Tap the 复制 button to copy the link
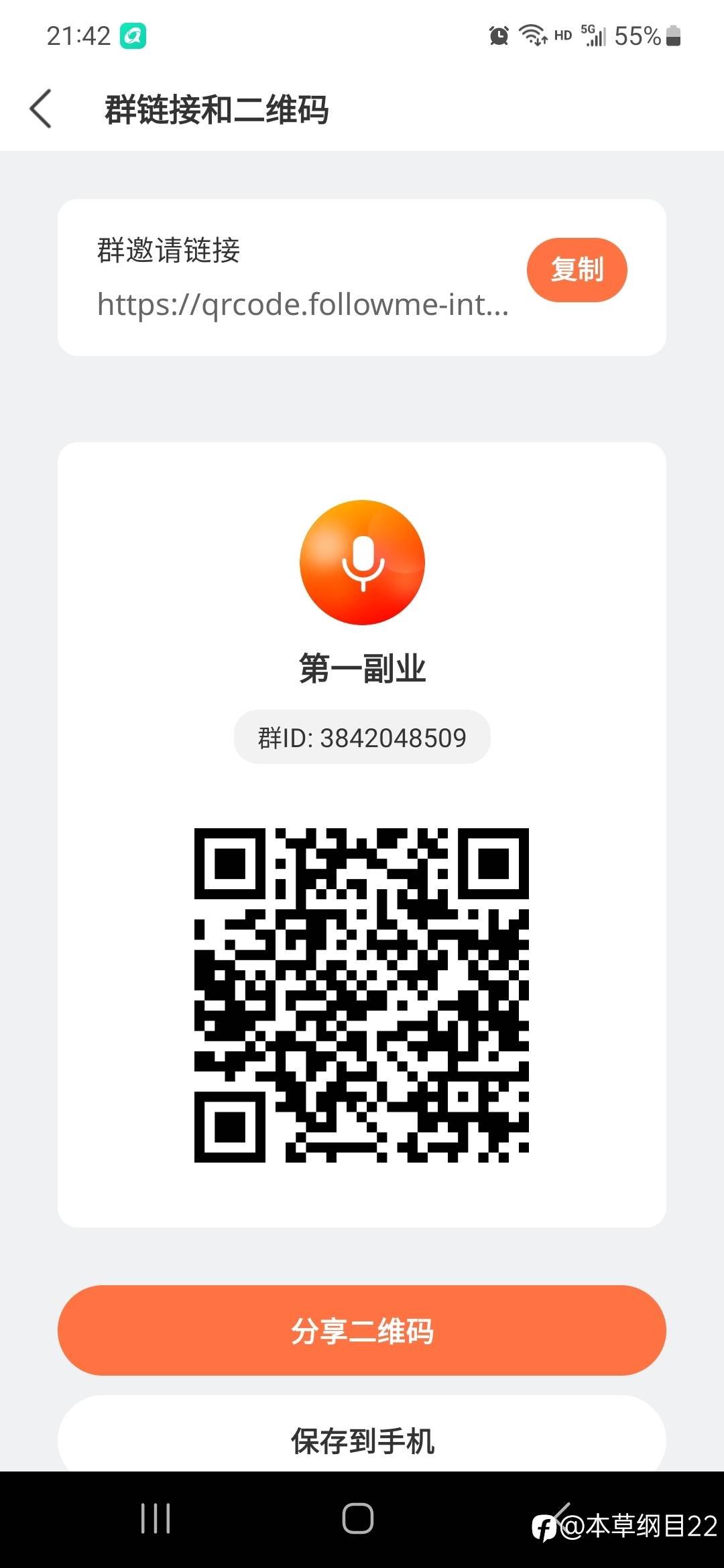Screen dimensions: 724x1568 (x=577, y=270)
